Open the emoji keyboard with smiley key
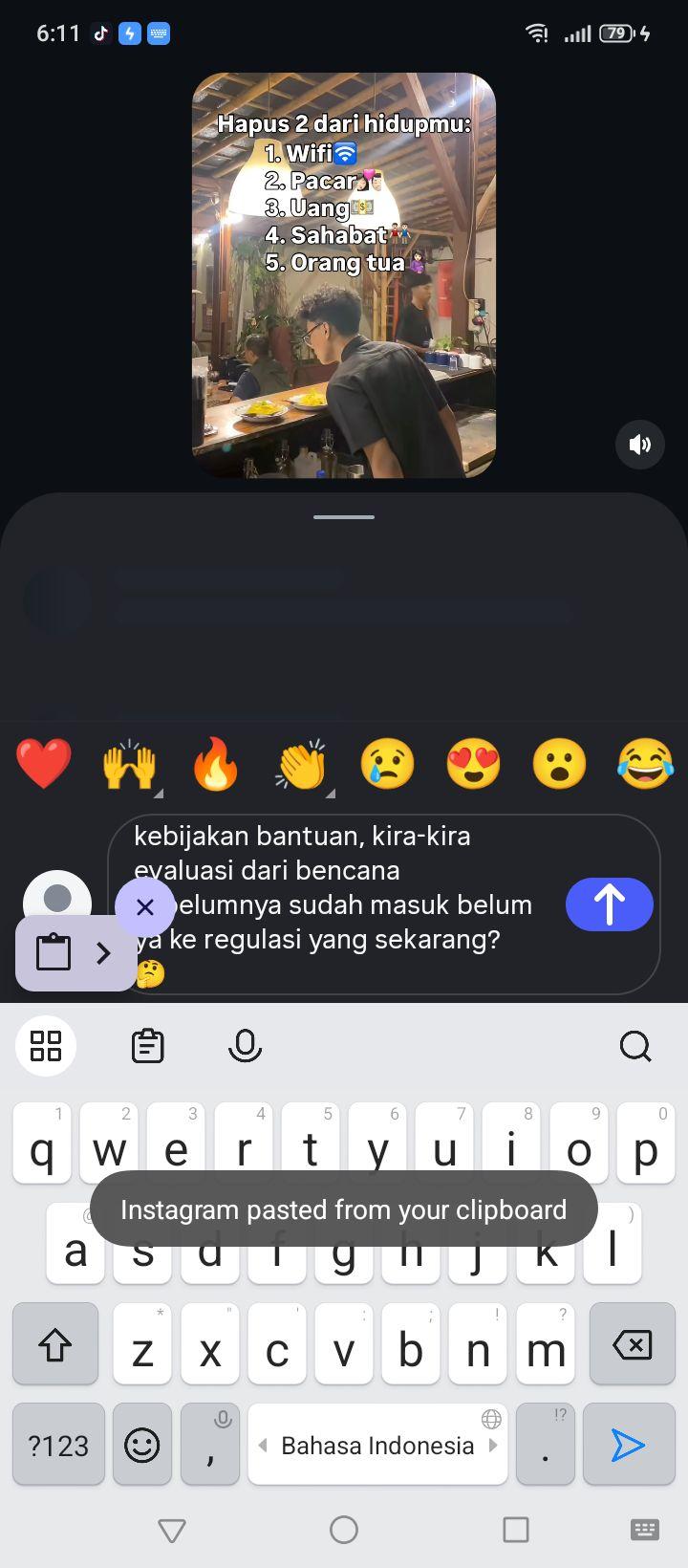Image resolution: width=688 pixels, height=1568 pixels. click(142, 1445)
